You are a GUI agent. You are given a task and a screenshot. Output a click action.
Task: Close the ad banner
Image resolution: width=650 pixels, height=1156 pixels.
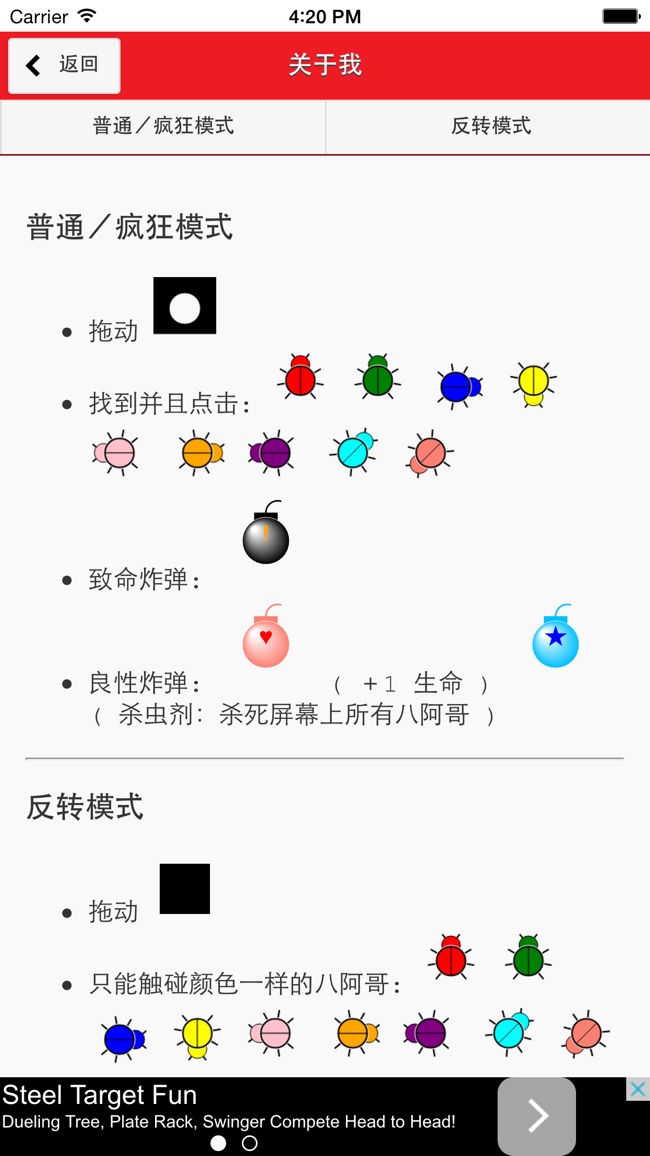tap(637, 1089)
